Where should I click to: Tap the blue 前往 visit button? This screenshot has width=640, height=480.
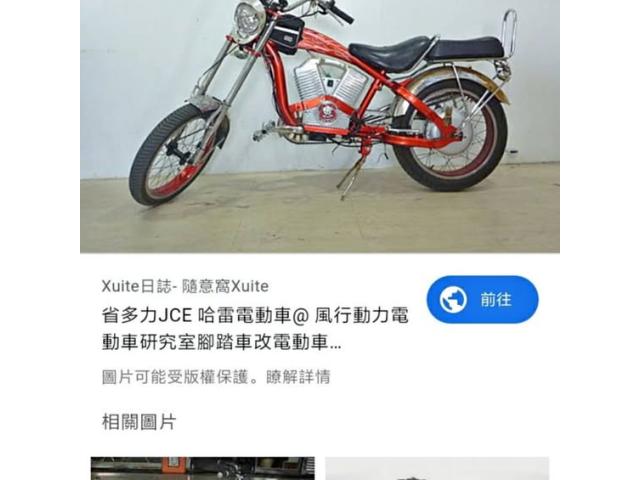(x=482, y=300)
